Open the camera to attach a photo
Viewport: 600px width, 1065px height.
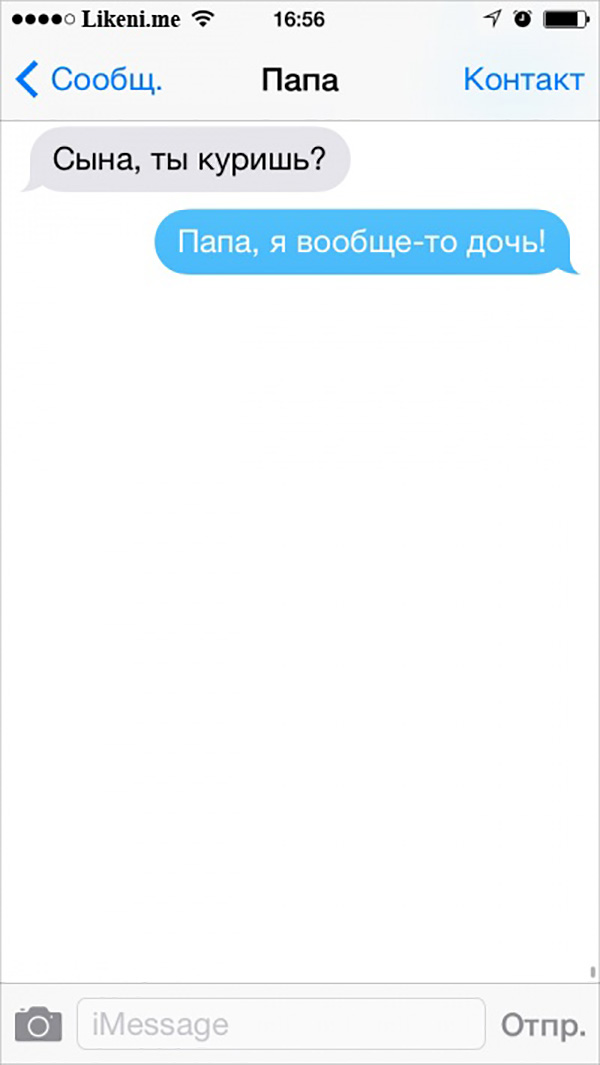tap(39, 1024)
